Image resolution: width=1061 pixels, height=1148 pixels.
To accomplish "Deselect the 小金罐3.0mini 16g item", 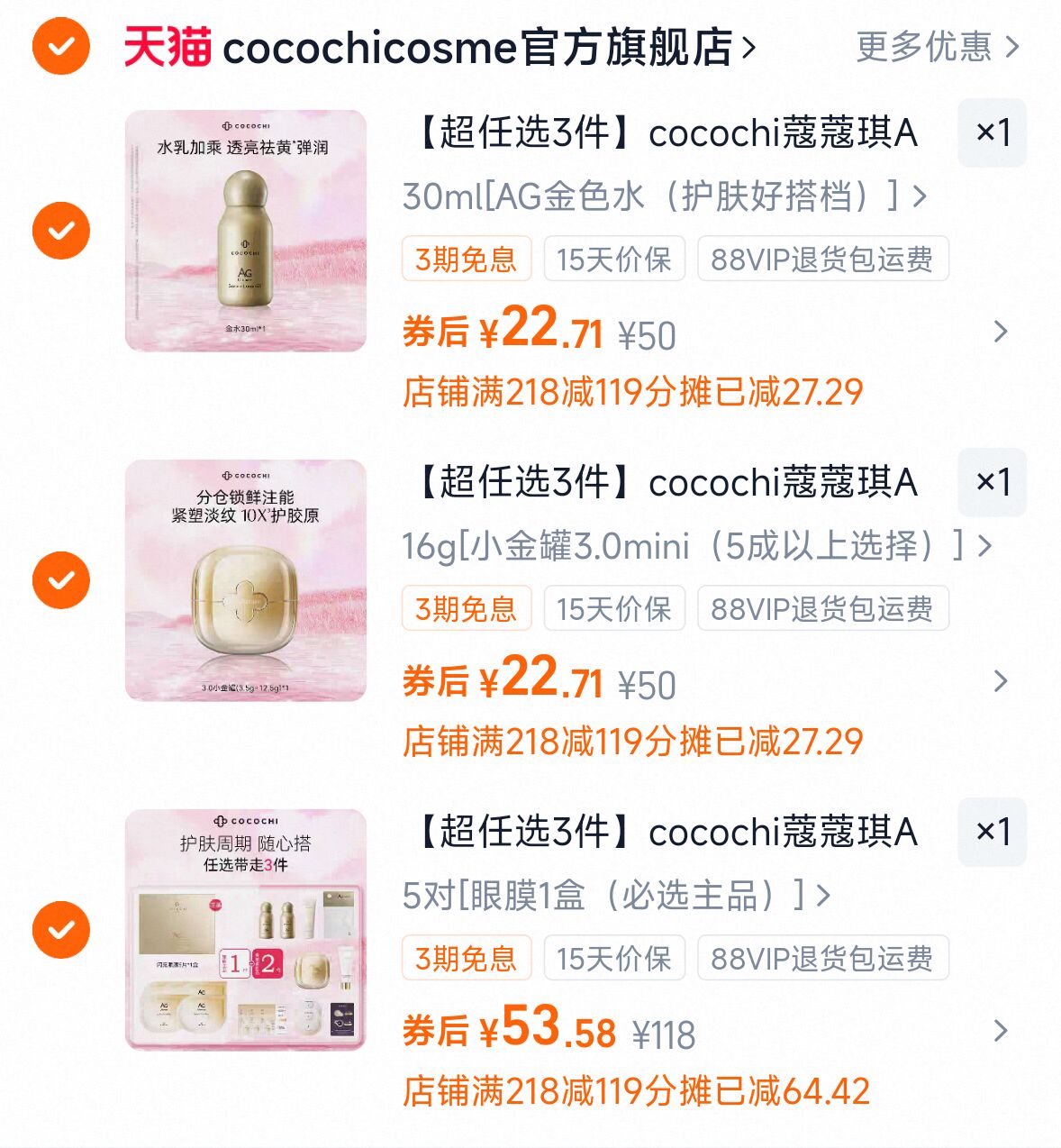I will pos(60,579).
